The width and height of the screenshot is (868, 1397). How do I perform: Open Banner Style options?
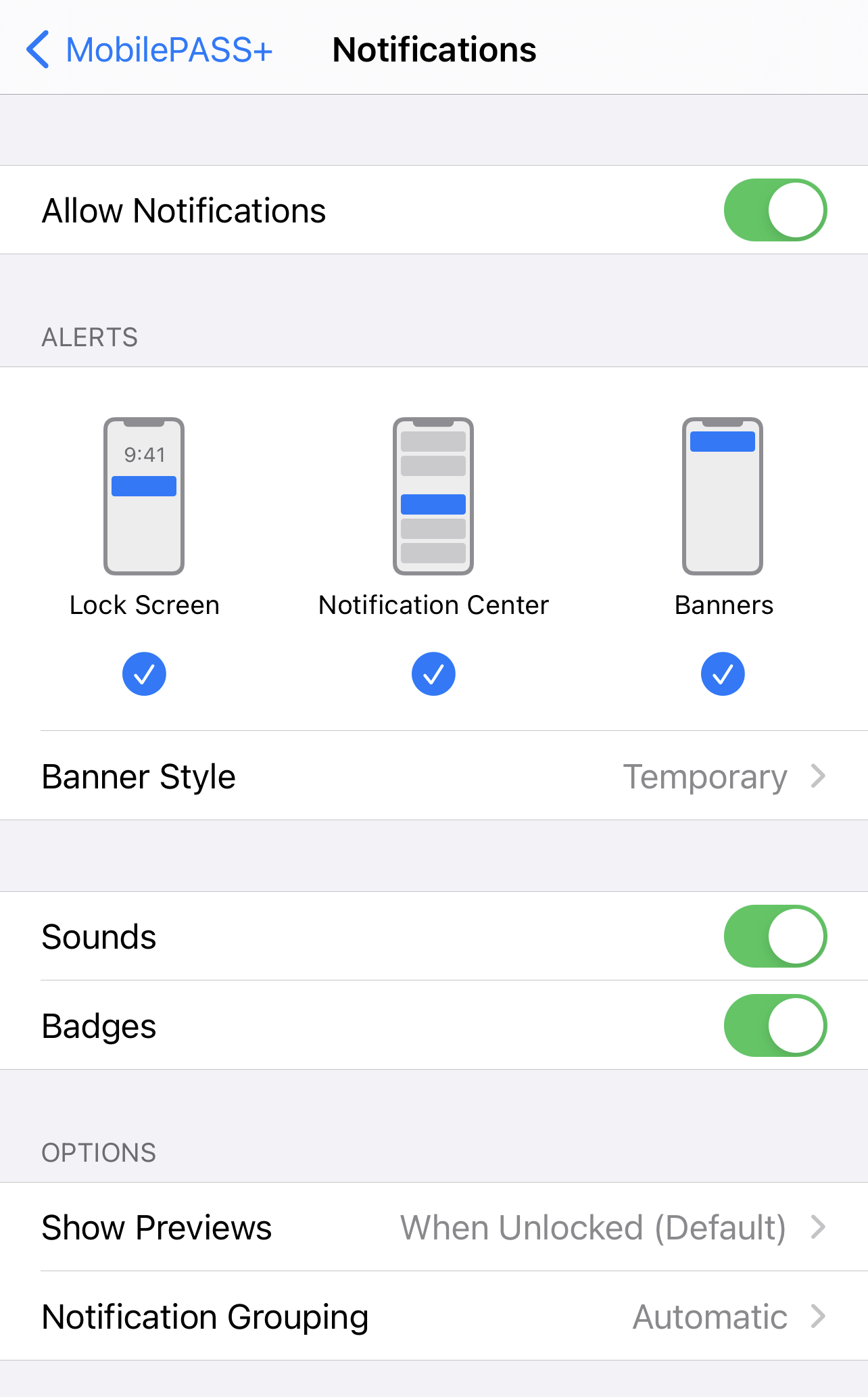pyautogui.click(x=434, y=776)
